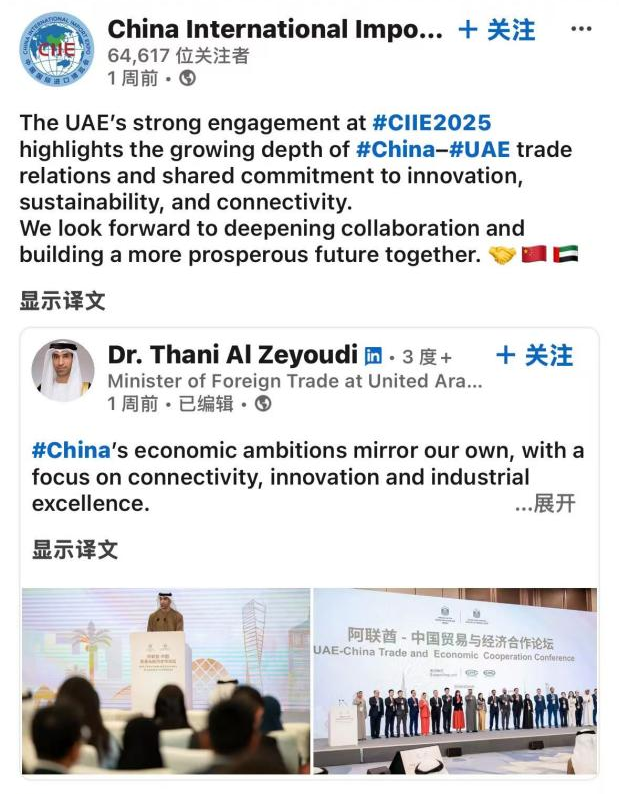This screenshot has width=619, height=794.
Task: Open the post overflow menu
Action: coord(581,29)
